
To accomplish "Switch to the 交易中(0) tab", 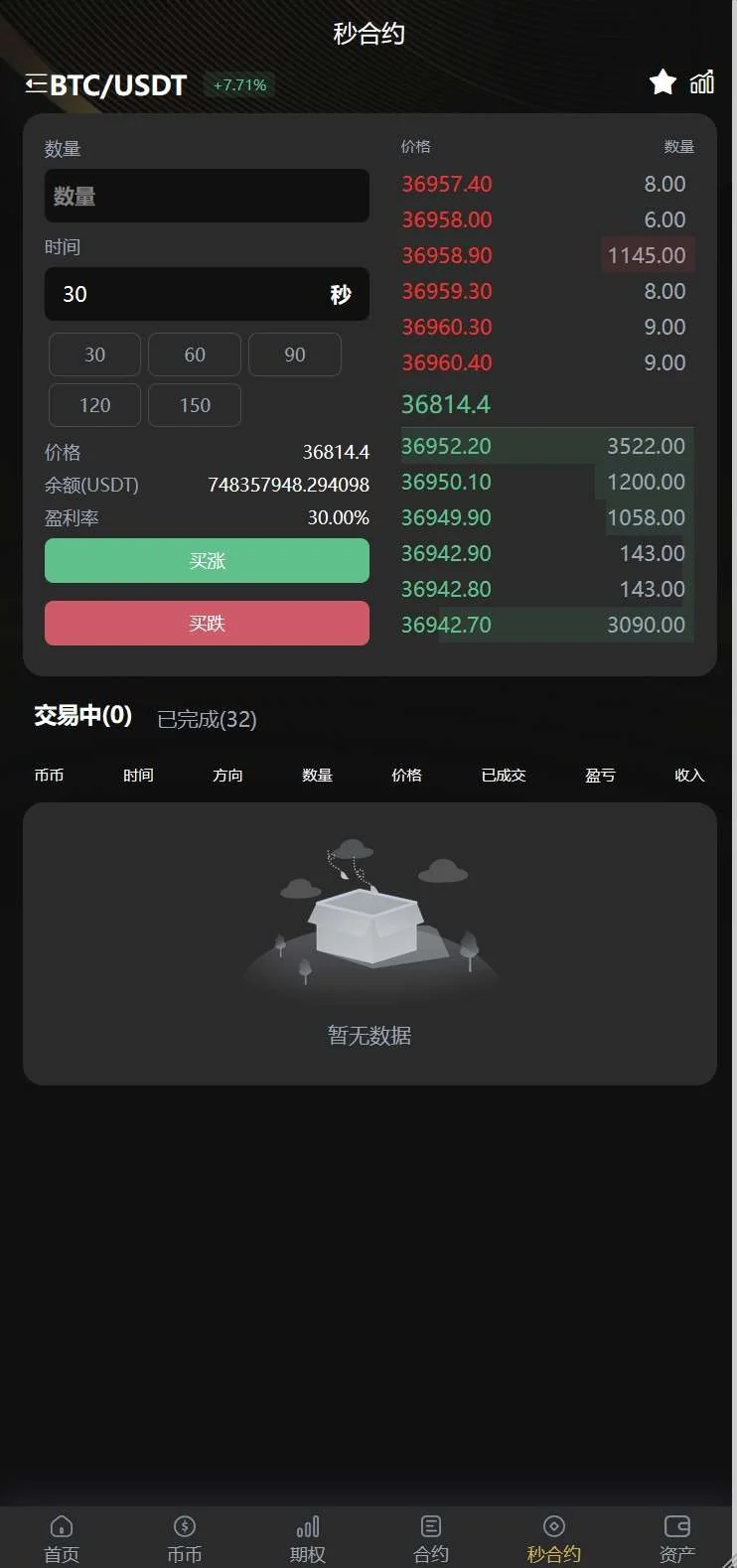I will pos(82,716).
